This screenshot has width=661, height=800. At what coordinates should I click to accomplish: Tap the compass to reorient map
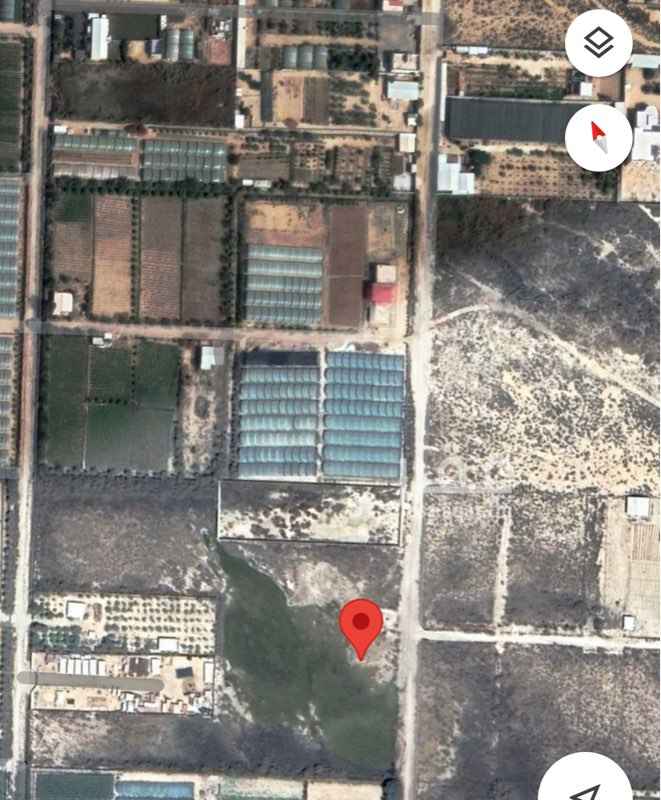pyautogui.click(x=598, y=136)
